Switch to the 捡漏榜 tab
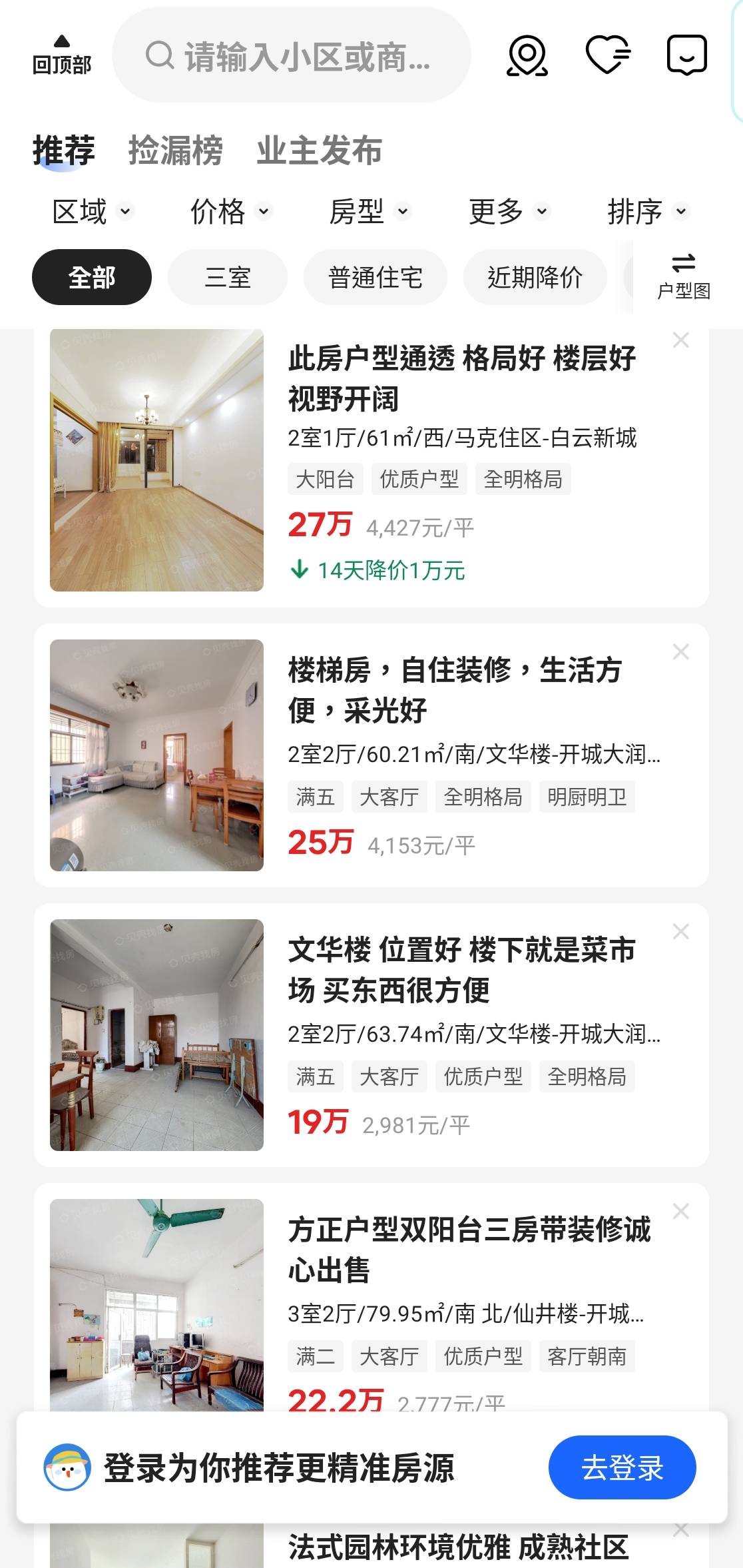Image resolution: width=743 pixels, height=1568 pixels. pyautogui.click(x=175, y=150)
